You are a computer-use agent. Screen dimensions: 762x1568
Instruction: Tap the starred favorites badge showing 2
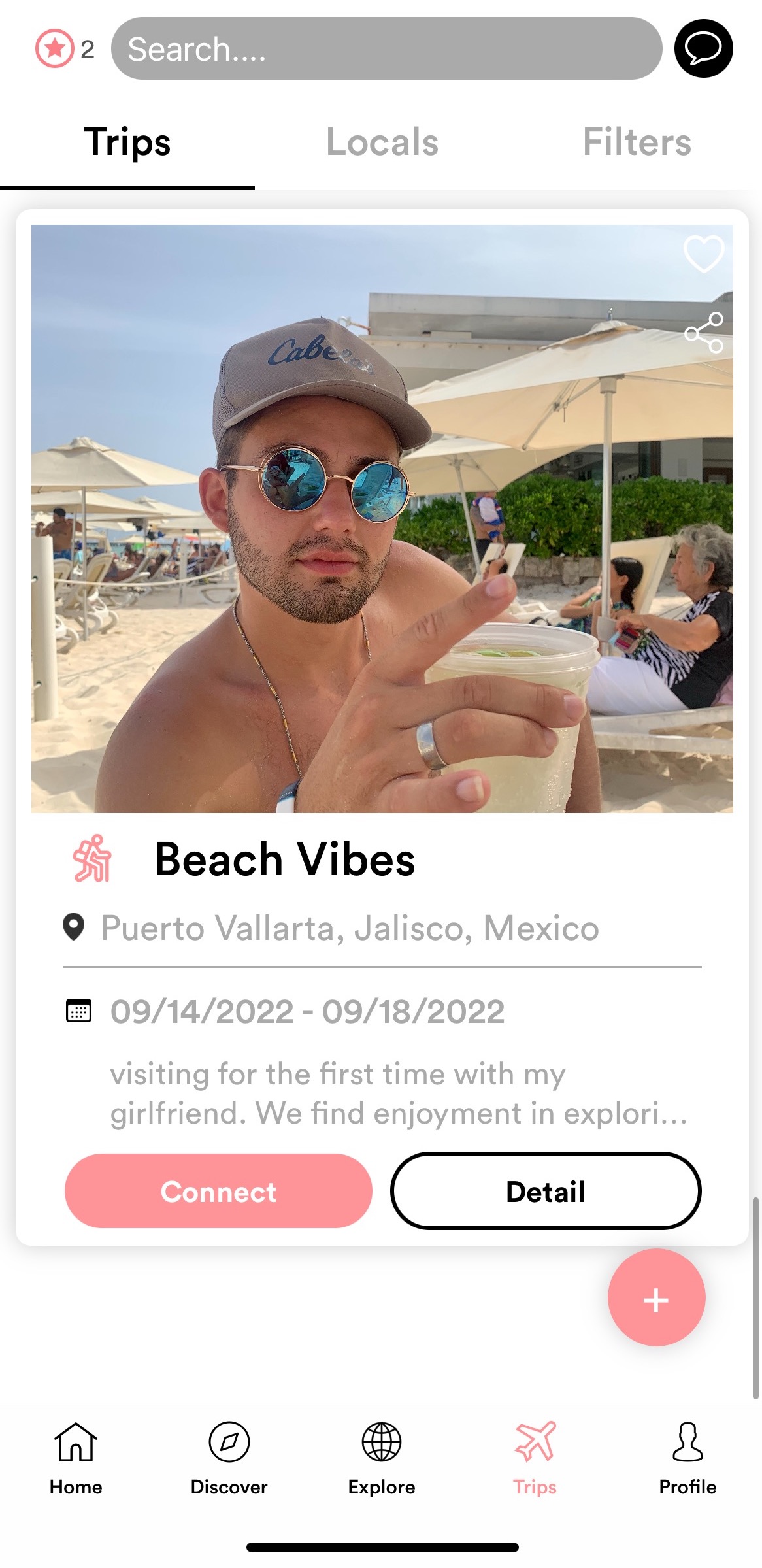pos(56,47)
